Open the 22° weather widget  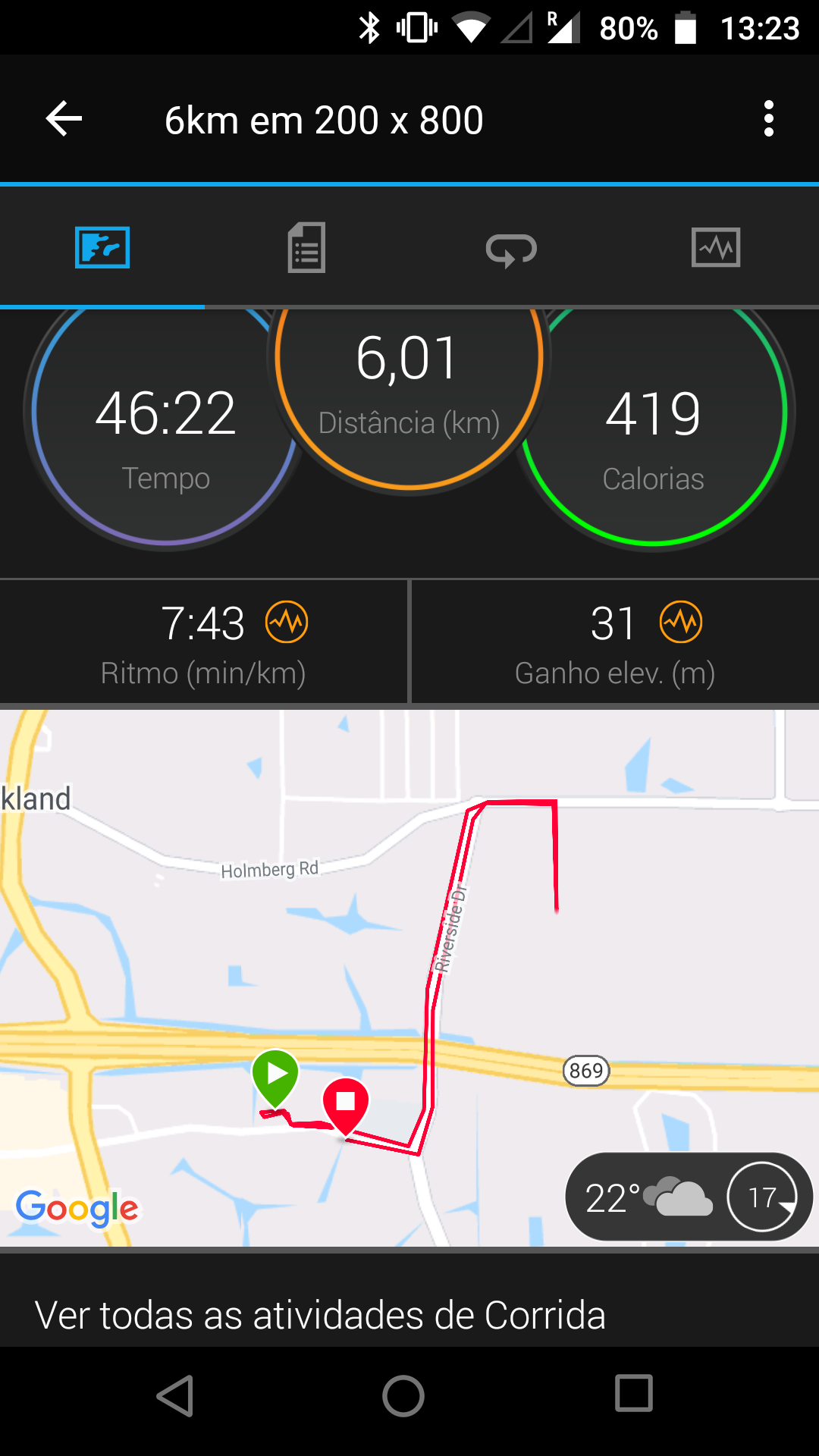coord(688,1197)
